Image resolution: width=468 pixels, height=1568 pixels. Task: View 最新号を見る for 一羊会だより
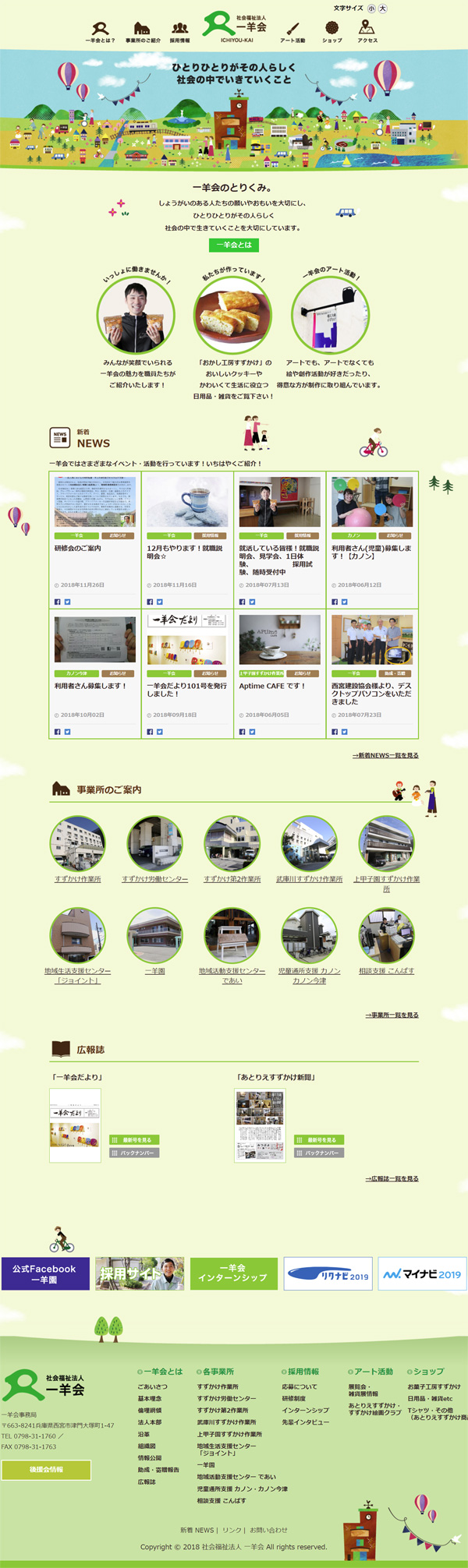[136, 1139]
